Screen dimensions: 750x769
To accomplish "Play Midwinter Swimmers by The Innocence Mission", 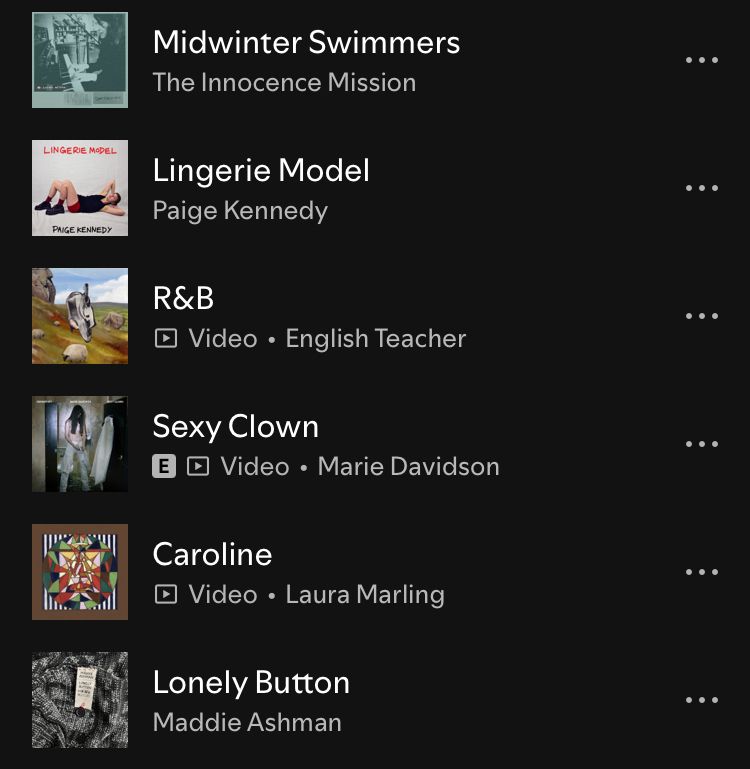I will coord(306,43).
